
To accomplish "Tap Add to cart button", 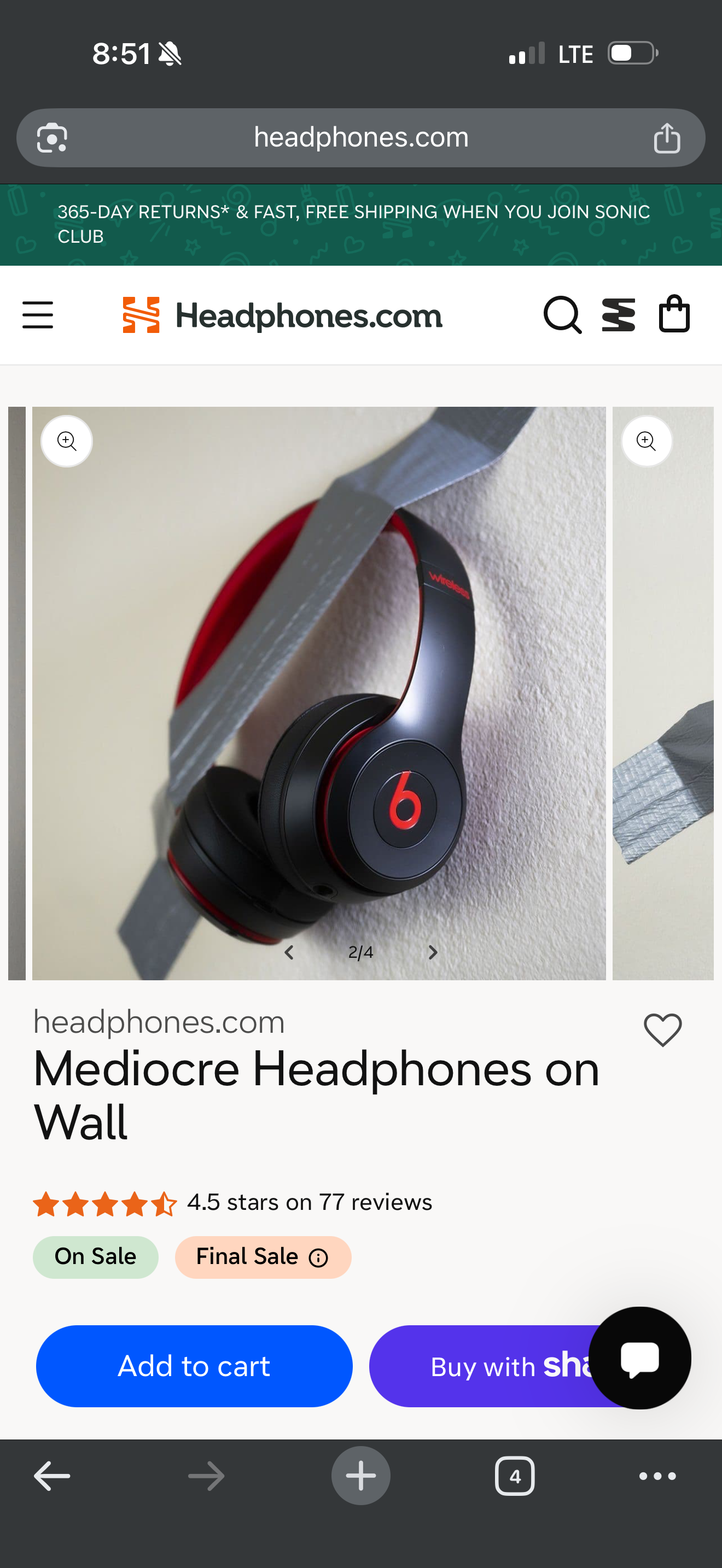I will click(x=194, y=1366).
